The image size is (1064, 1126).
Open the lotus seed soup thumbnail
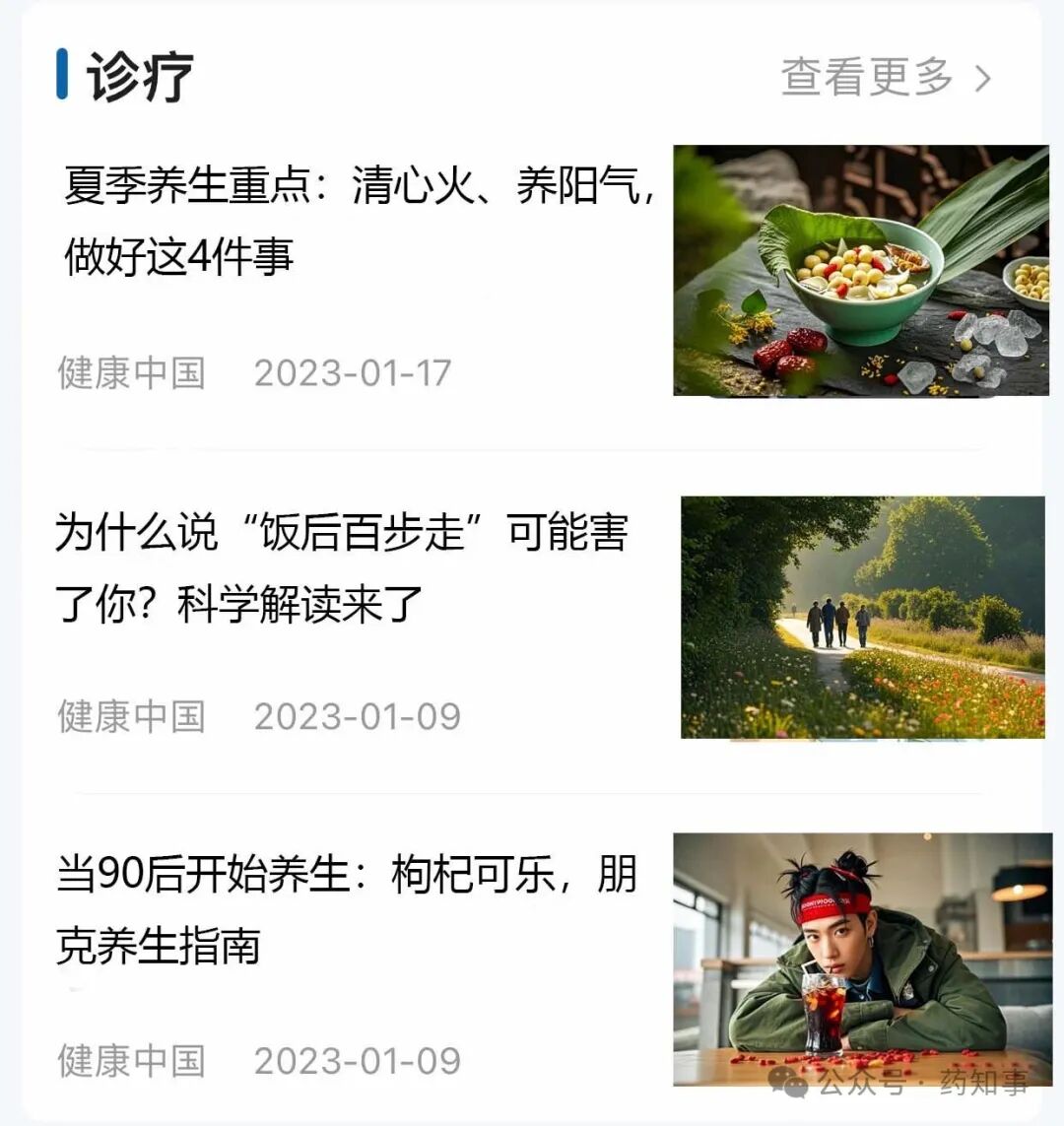tap(860, 271)
